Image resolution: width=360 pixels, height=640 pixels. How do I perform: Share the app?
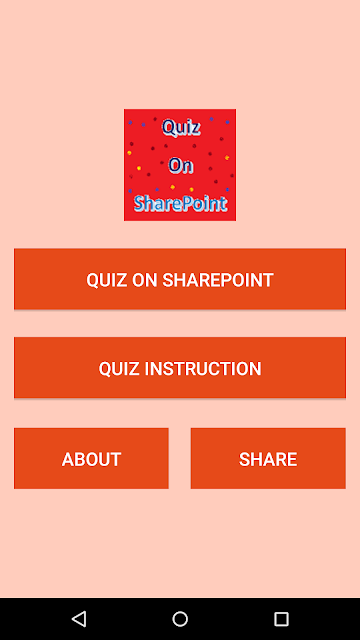268,458
